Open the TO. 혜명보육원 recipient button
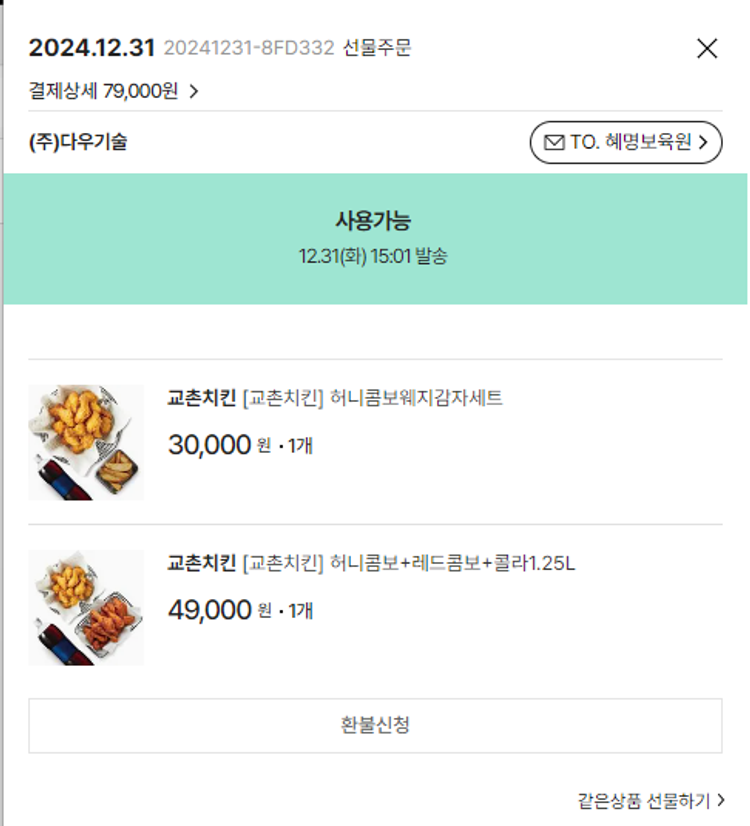Viewport: 750px width, 826px height. 626,143
